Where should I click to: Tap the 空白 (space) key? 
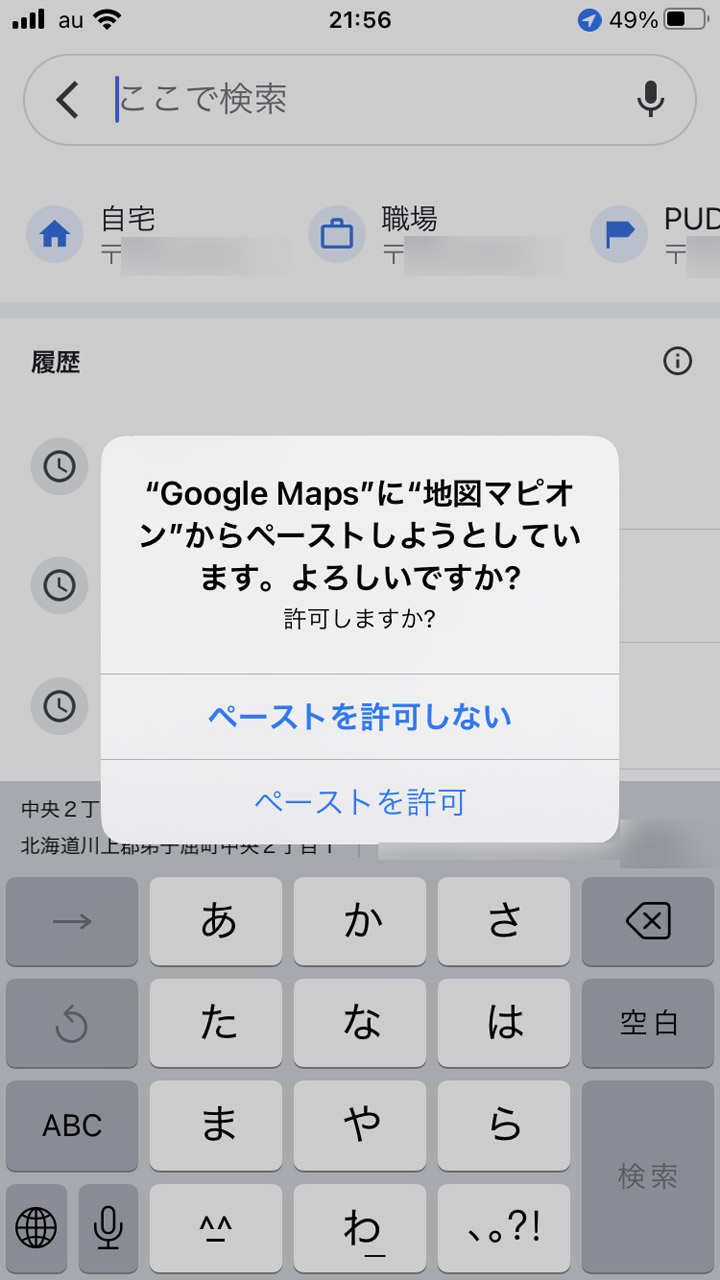tap(648, 1023)
